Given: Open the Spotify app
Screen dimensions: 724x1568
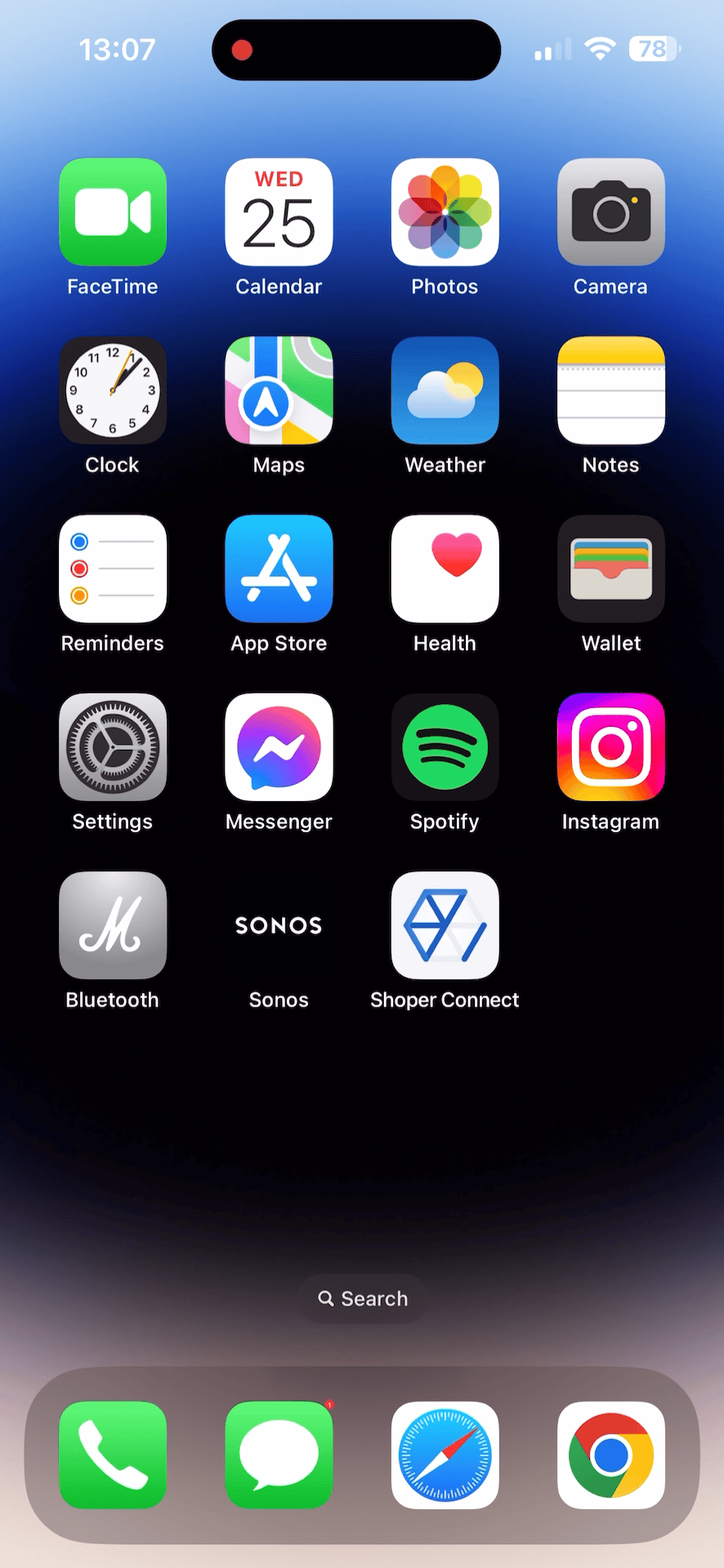Looking at the screenshot, I should click(x=445, y=747).
